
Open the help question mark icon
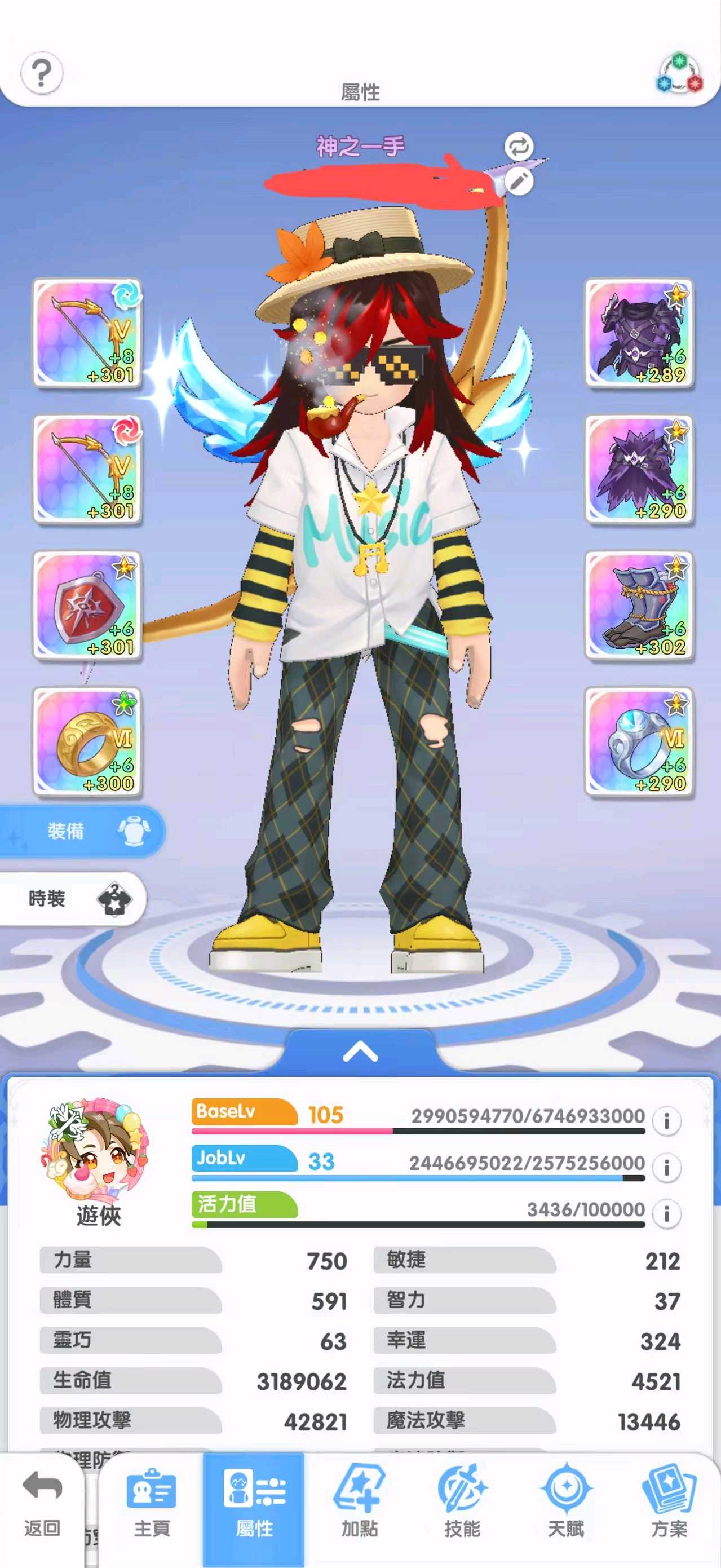tap(41, 73)
